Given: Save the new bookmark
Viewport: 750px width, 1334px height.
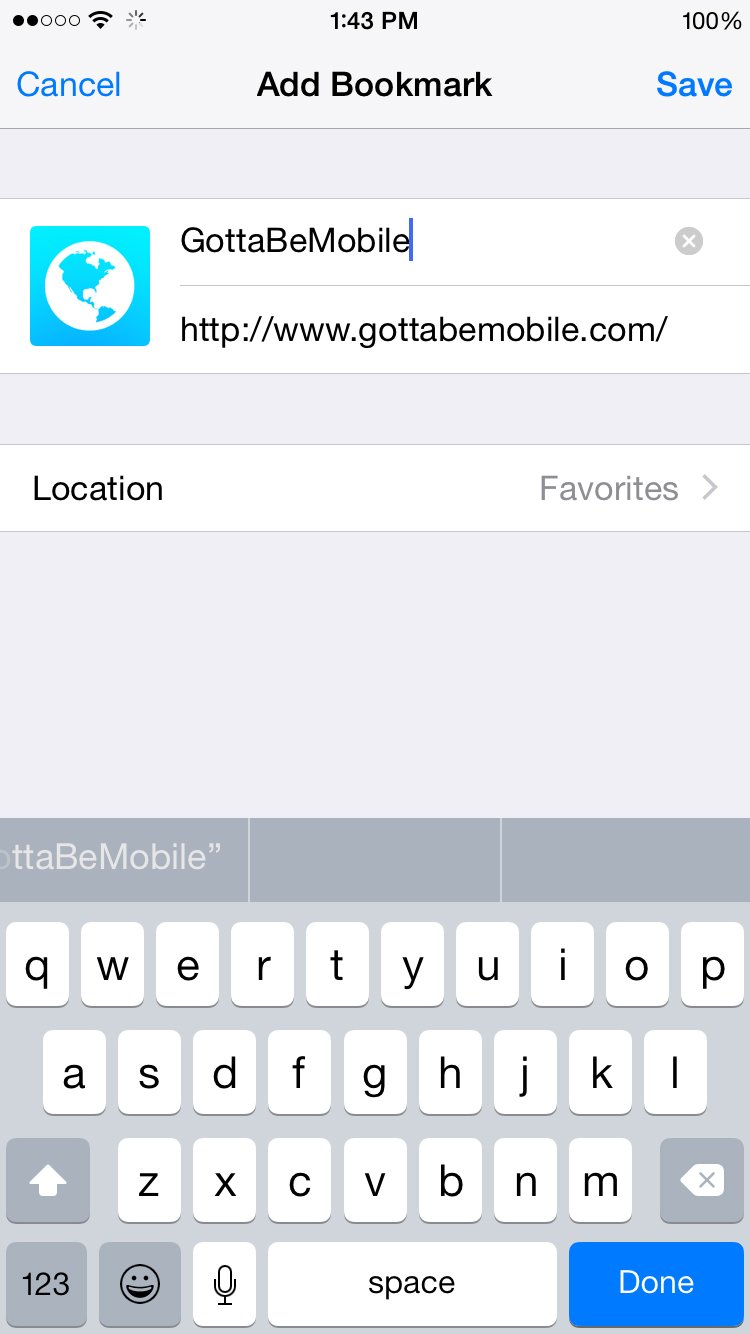Looking at the screenshot, I should [694, 84].
